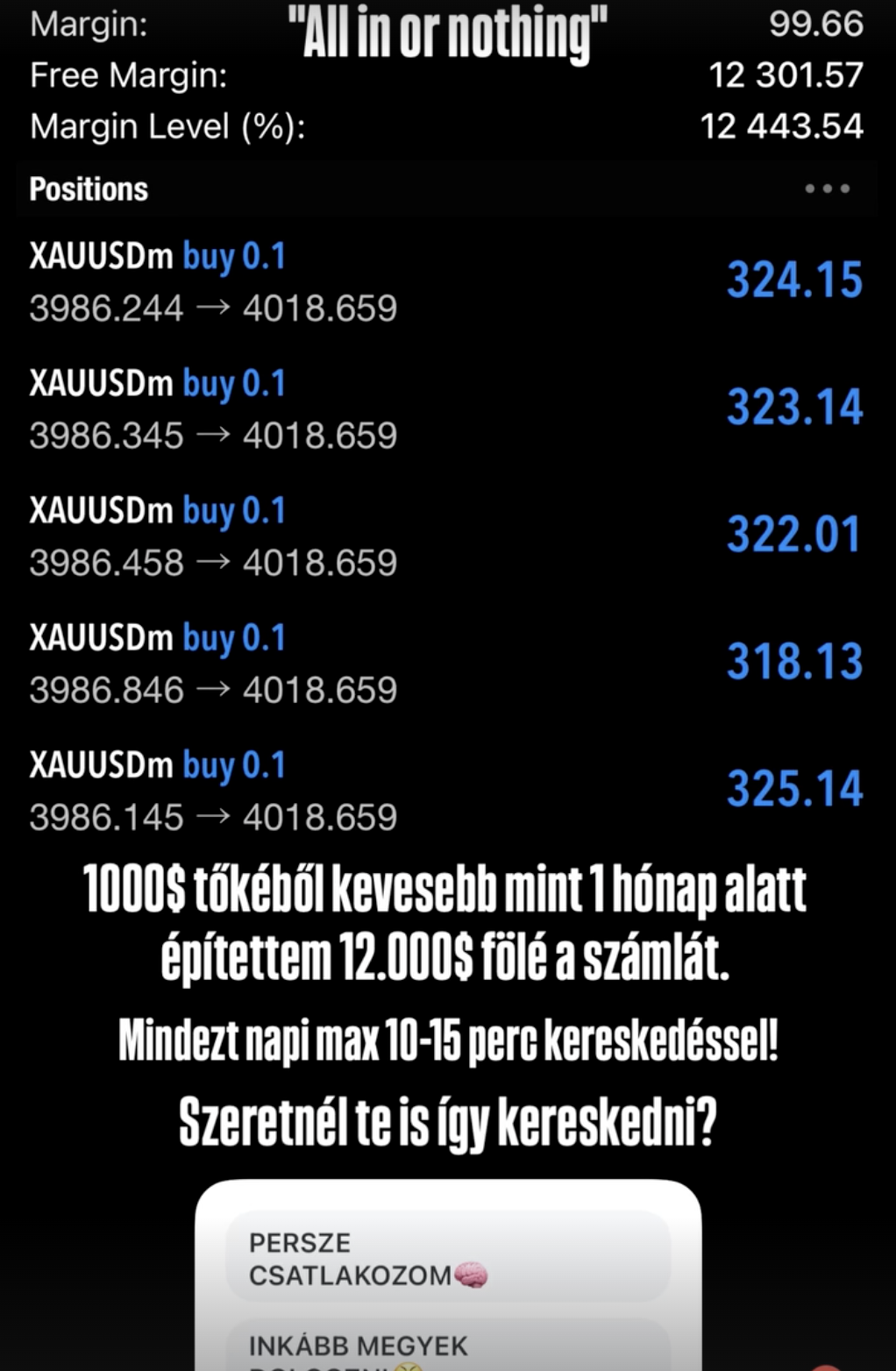Image resolution: width=896 pixels, height=1371 pixels.
Task: Tap the blue 'buy 0.1' label on the top position
Action: [x=234, y=257]
